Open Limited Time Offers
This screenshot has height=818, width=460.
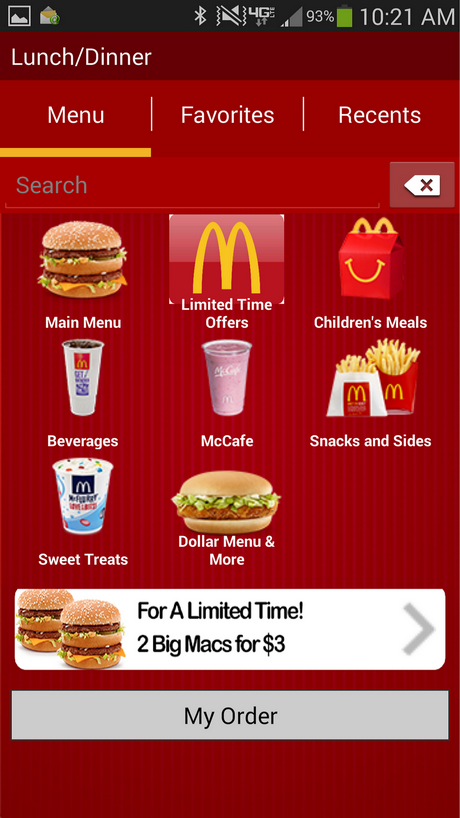(226, 272)
